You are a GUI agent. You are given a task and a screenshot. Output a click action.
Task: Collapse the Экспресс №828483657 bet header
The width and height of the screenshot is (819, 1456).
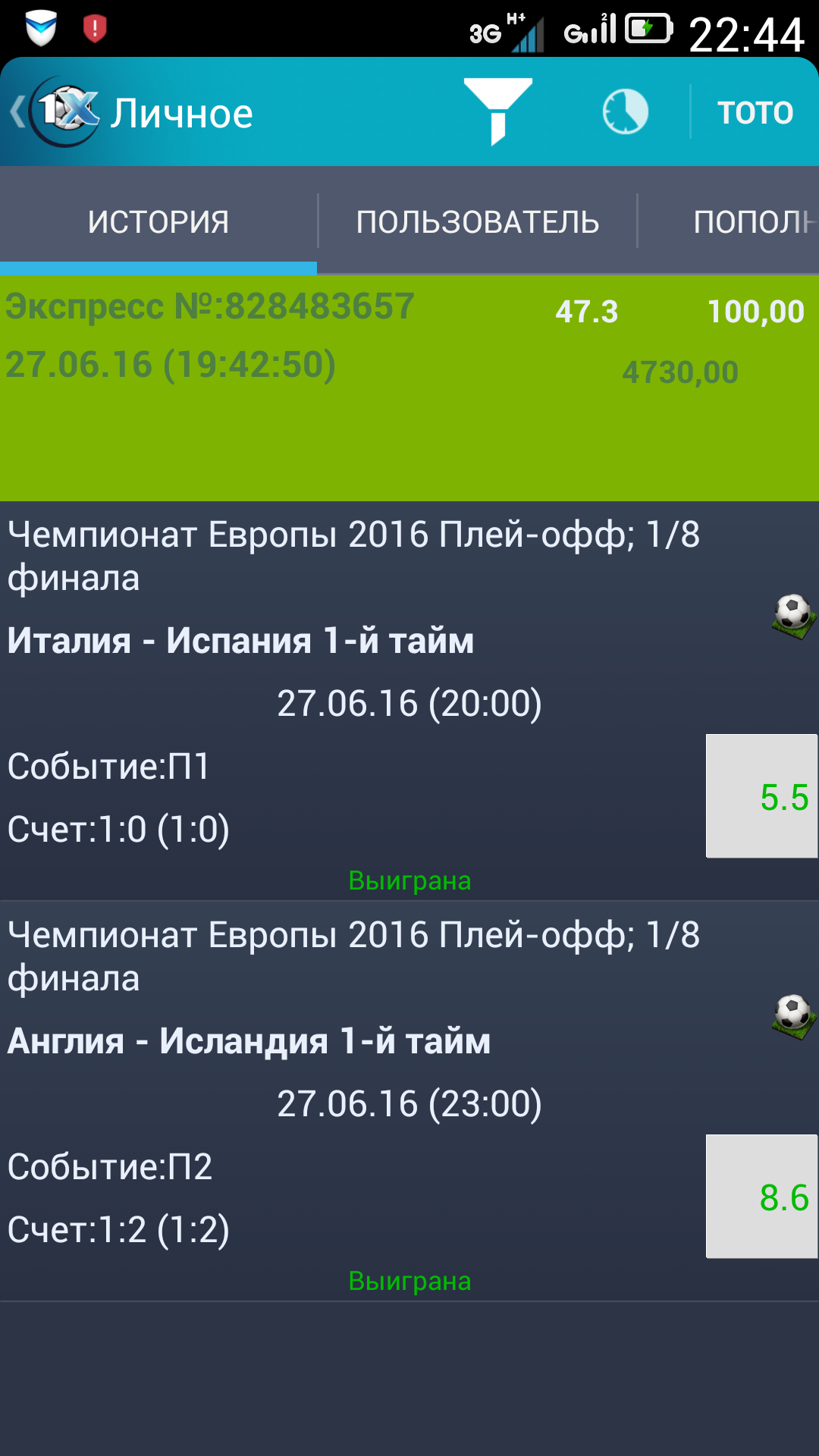click(x=409, y=388)
